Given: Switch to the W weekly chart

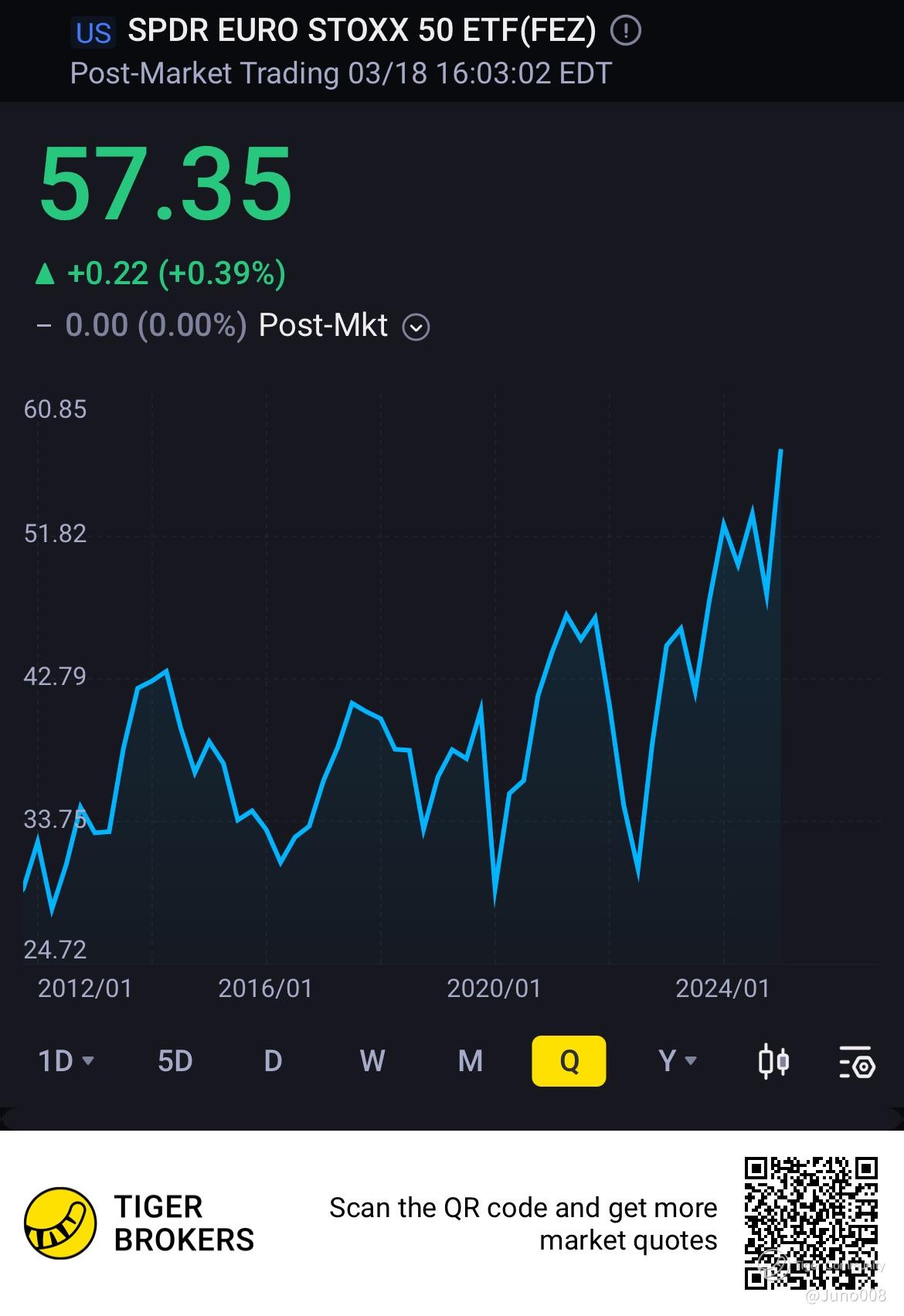Looking at the screenshot, I should point(372,1061).
